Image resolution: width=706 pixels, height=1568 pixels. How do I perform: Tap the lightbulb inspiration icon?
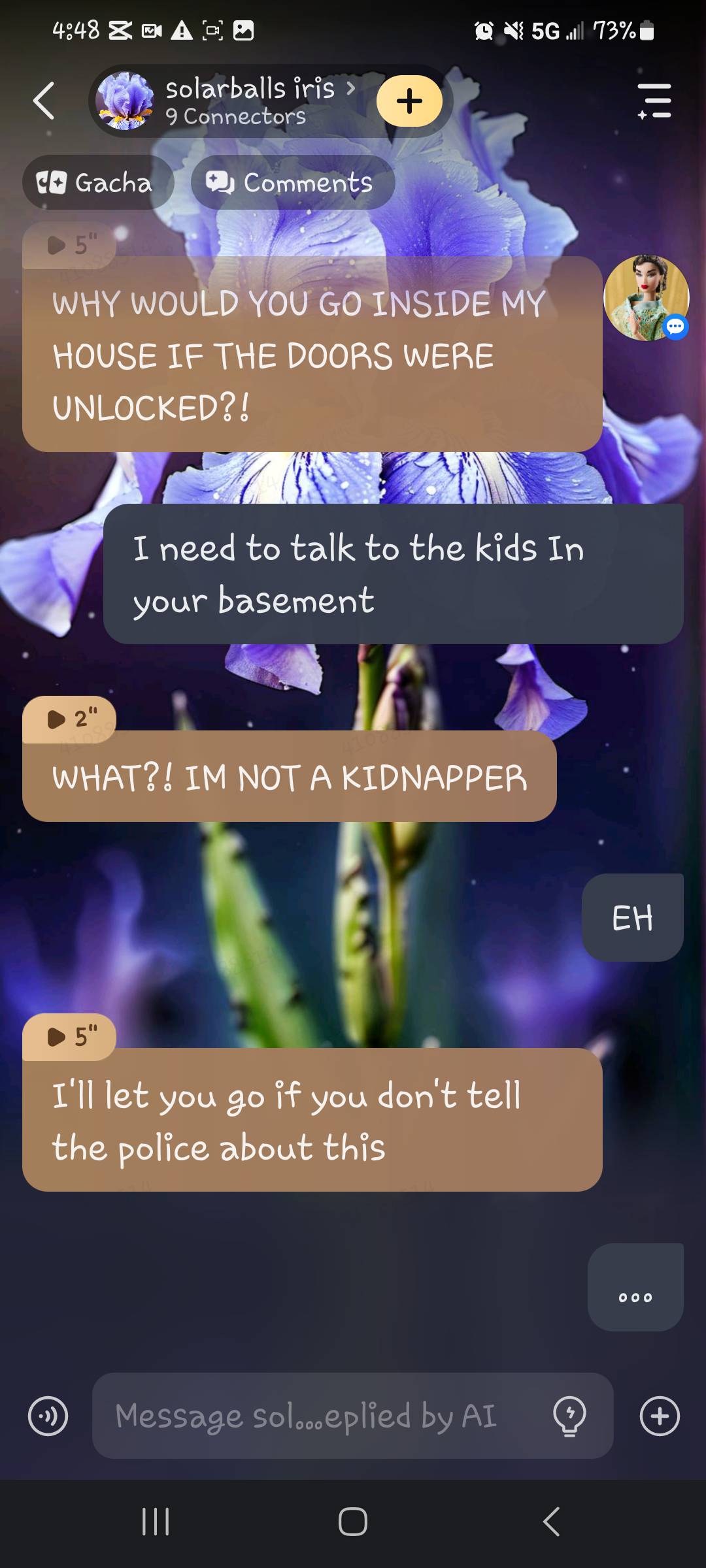click(569, 1416)
